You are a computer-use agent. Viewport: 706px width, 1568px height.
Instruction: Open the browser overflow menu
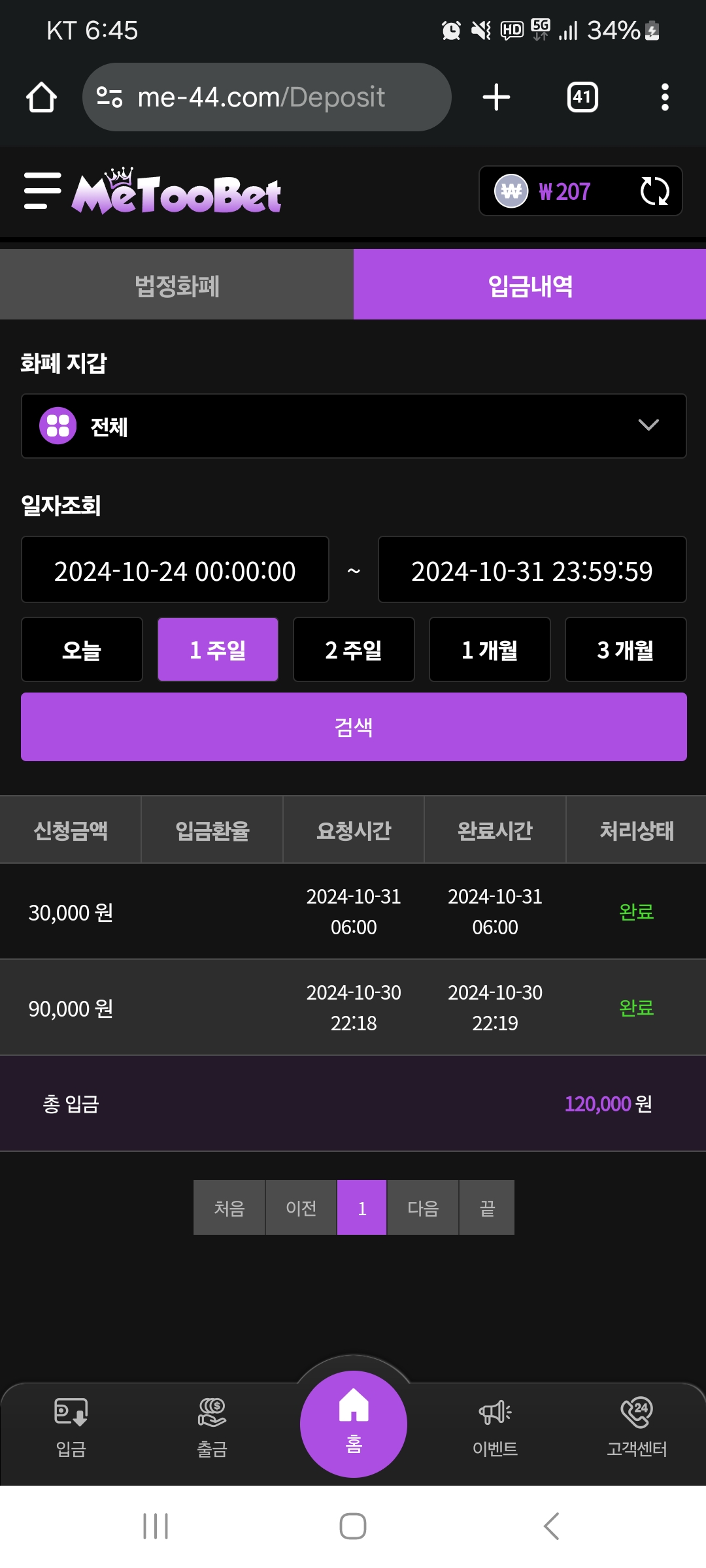(665, 97)
